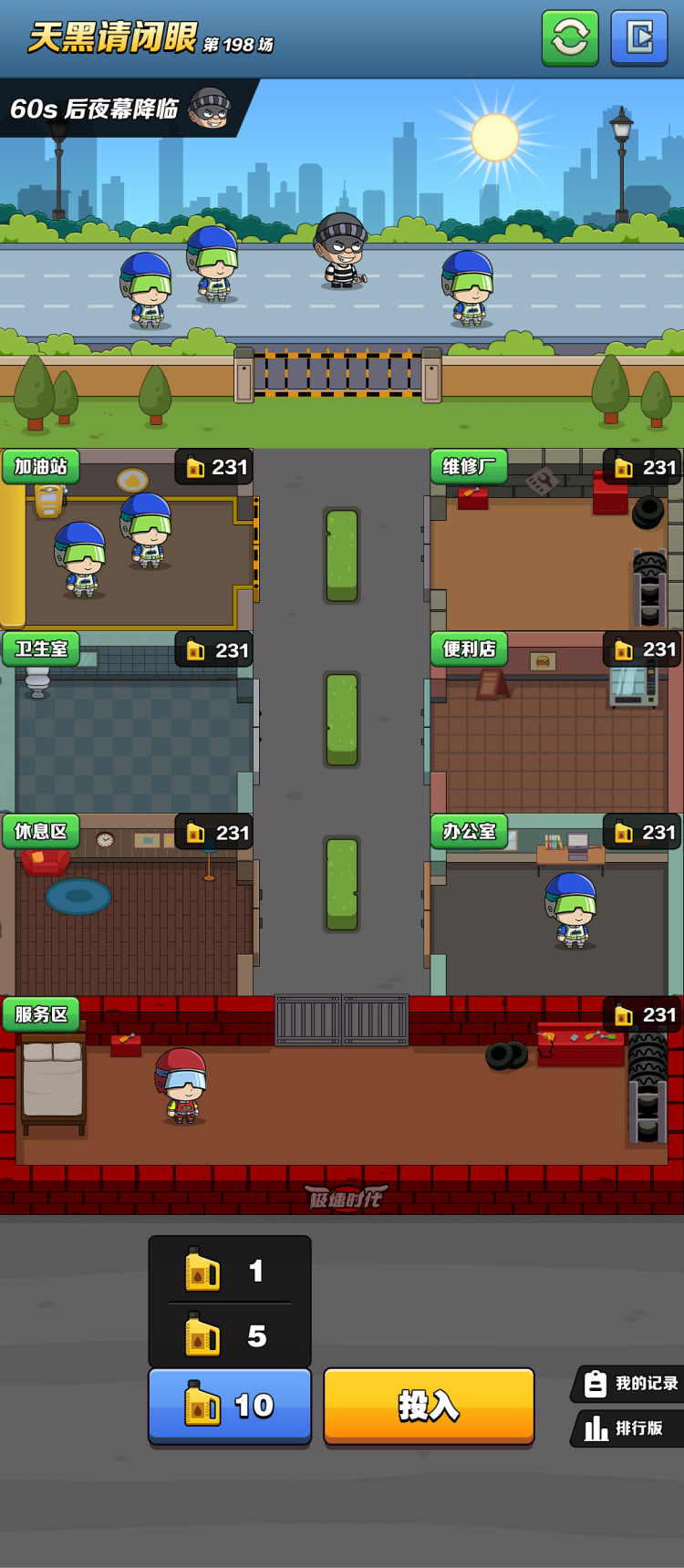Image resolution: width=684 pixels, height=1568 pixels.
Task: Select the 加油站 room
Action: pos(128,547)
